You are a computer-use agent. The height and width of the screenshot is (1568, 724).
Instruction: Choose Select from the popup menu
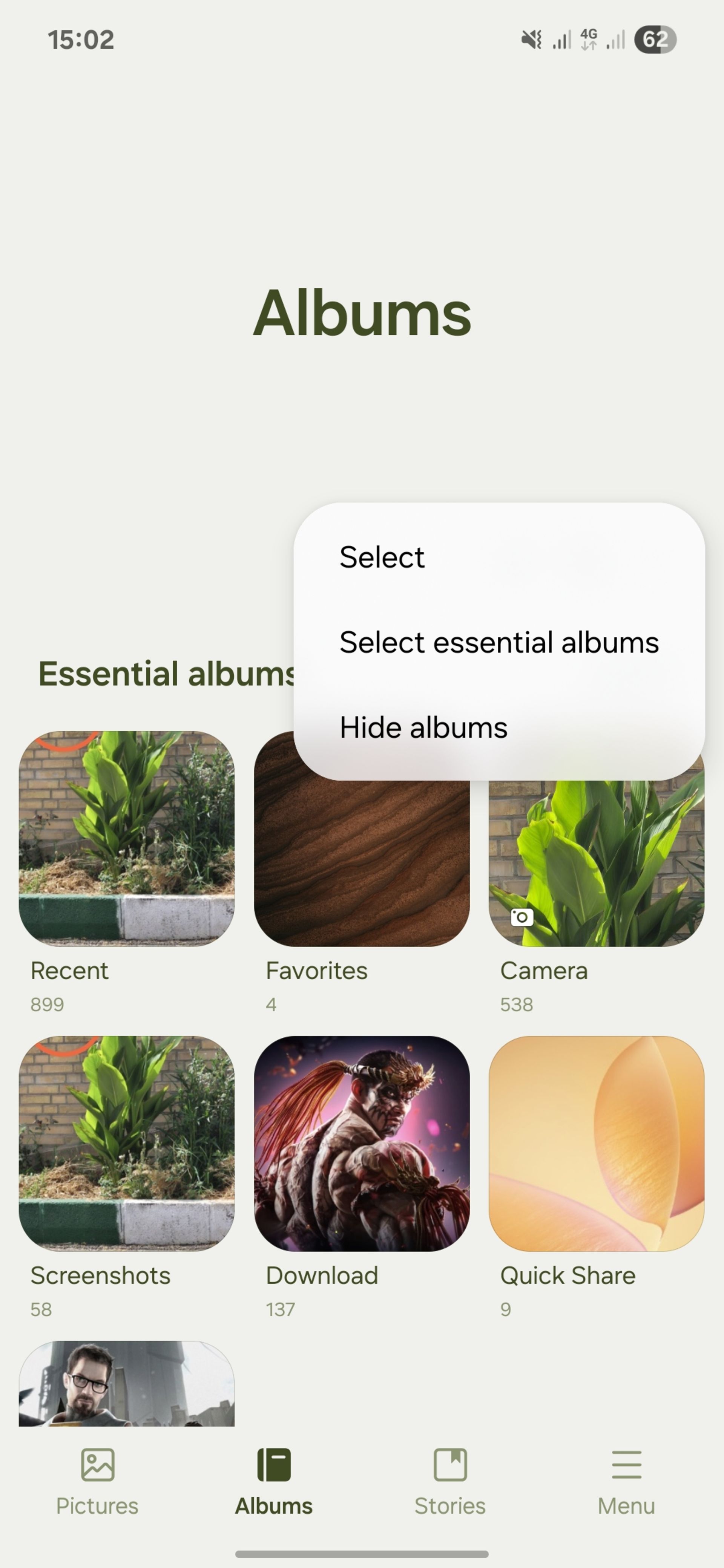[382, 557]
